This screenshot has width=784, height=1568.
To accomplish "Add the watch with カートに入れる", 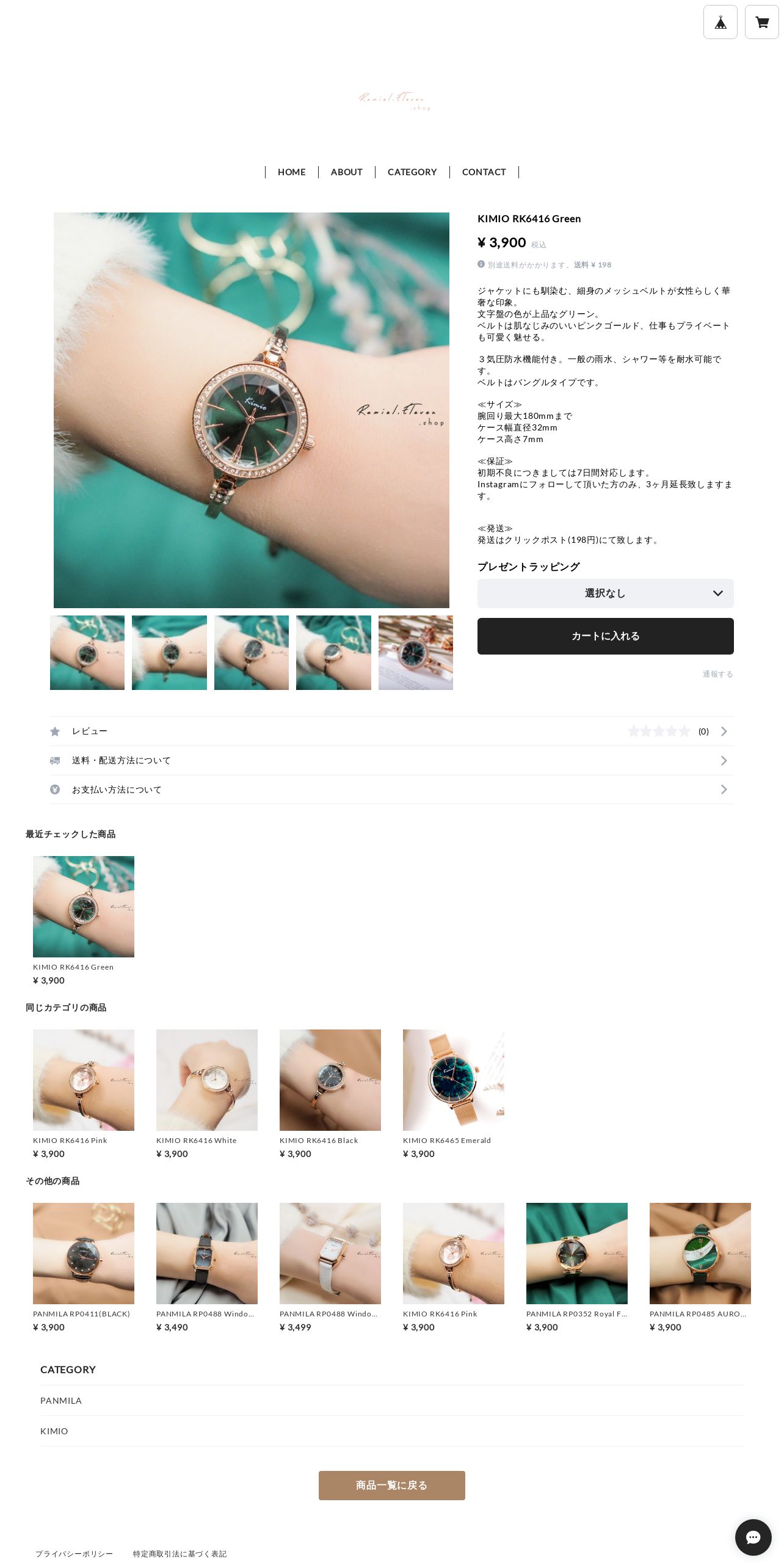I will (605, 636).
